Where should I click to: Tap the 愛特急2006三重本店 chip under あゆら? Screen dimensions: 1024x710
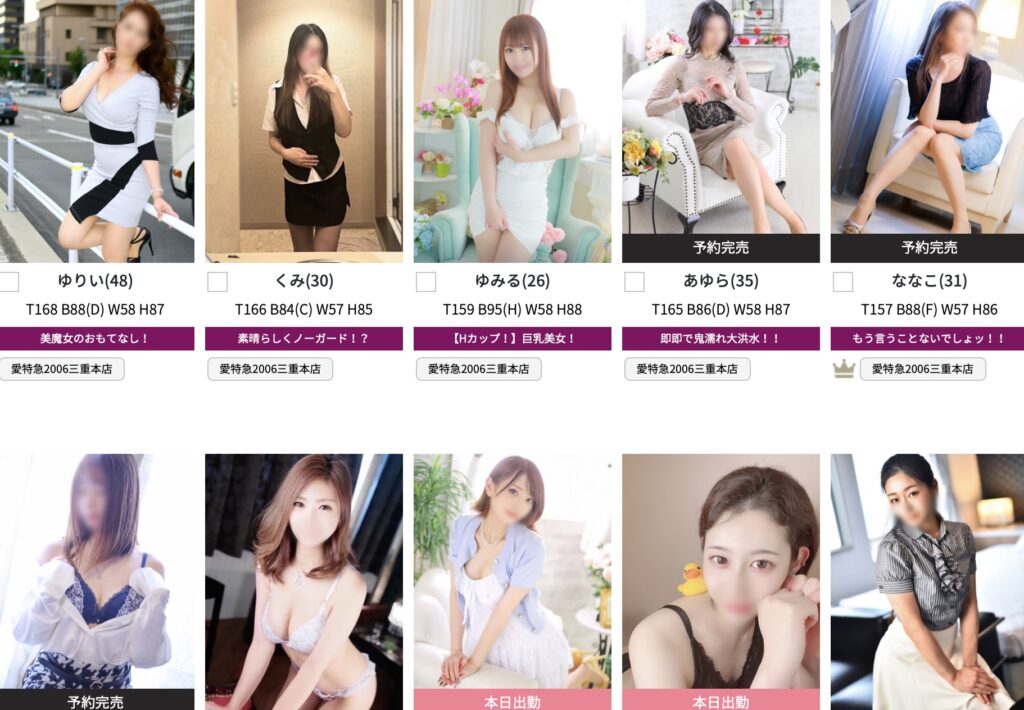pyautogui.click(x=687, y=369)
